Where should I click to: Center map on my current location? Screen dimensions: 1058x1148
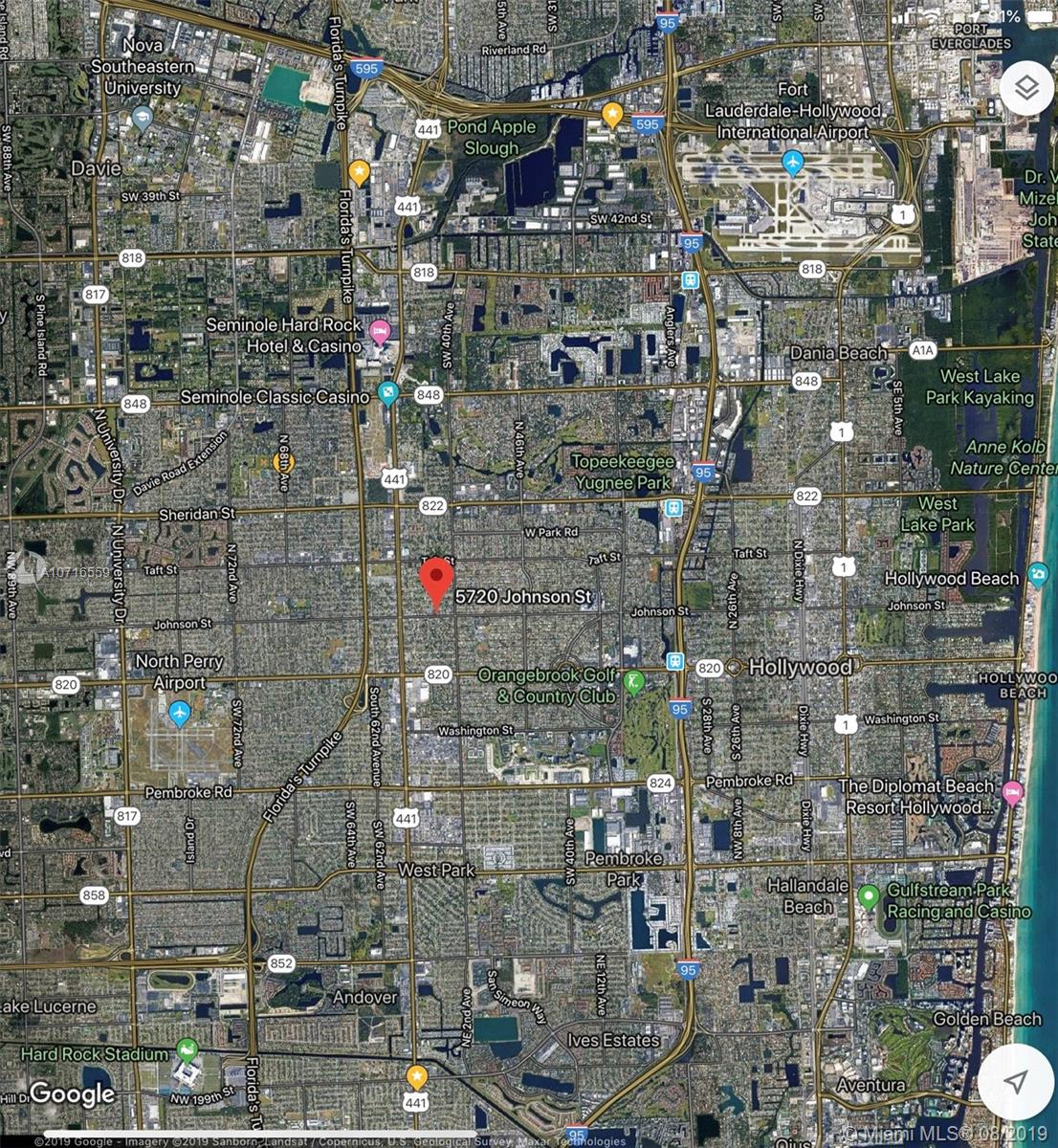[x=1016, y=1082]
